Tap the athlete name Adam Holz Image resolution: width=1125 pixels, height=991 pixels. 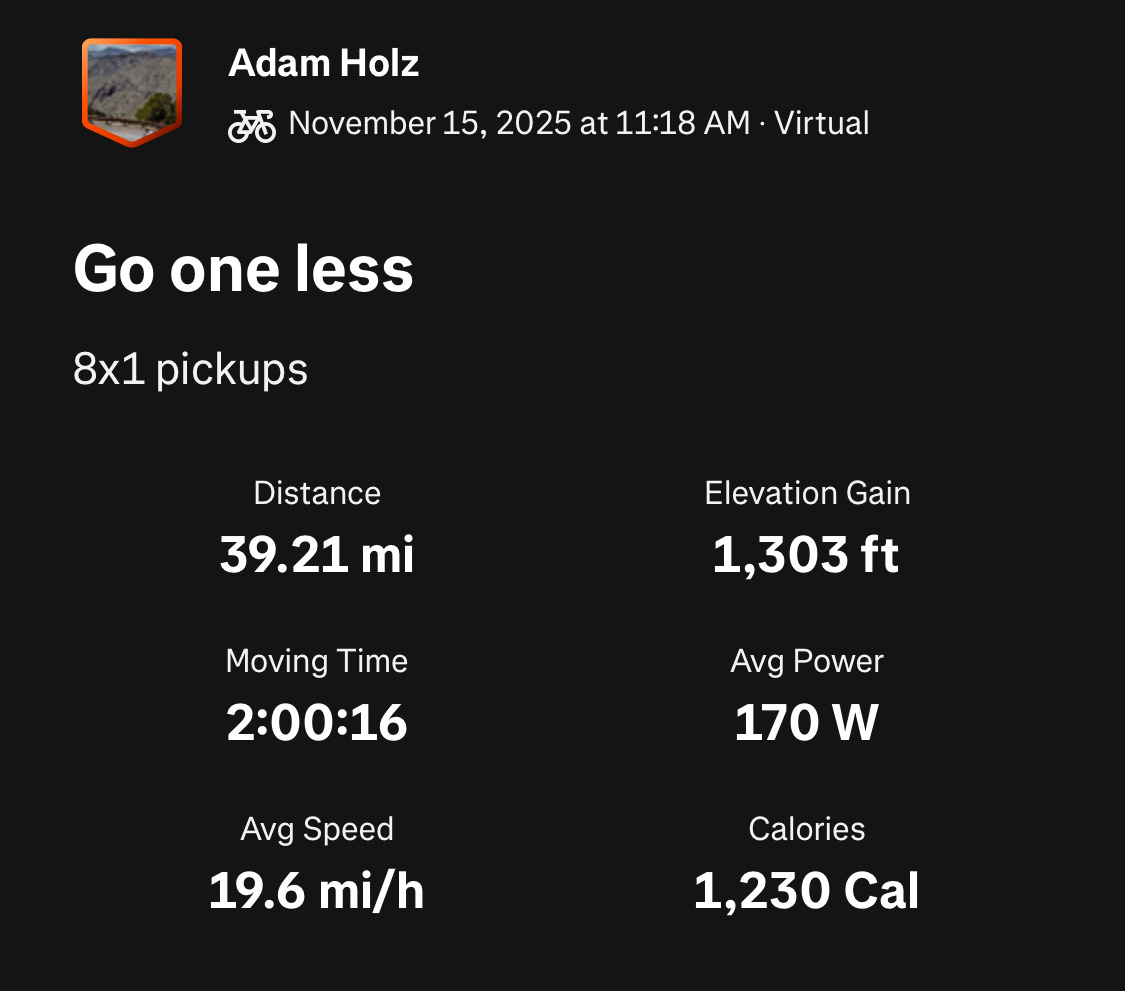point(323,64)
